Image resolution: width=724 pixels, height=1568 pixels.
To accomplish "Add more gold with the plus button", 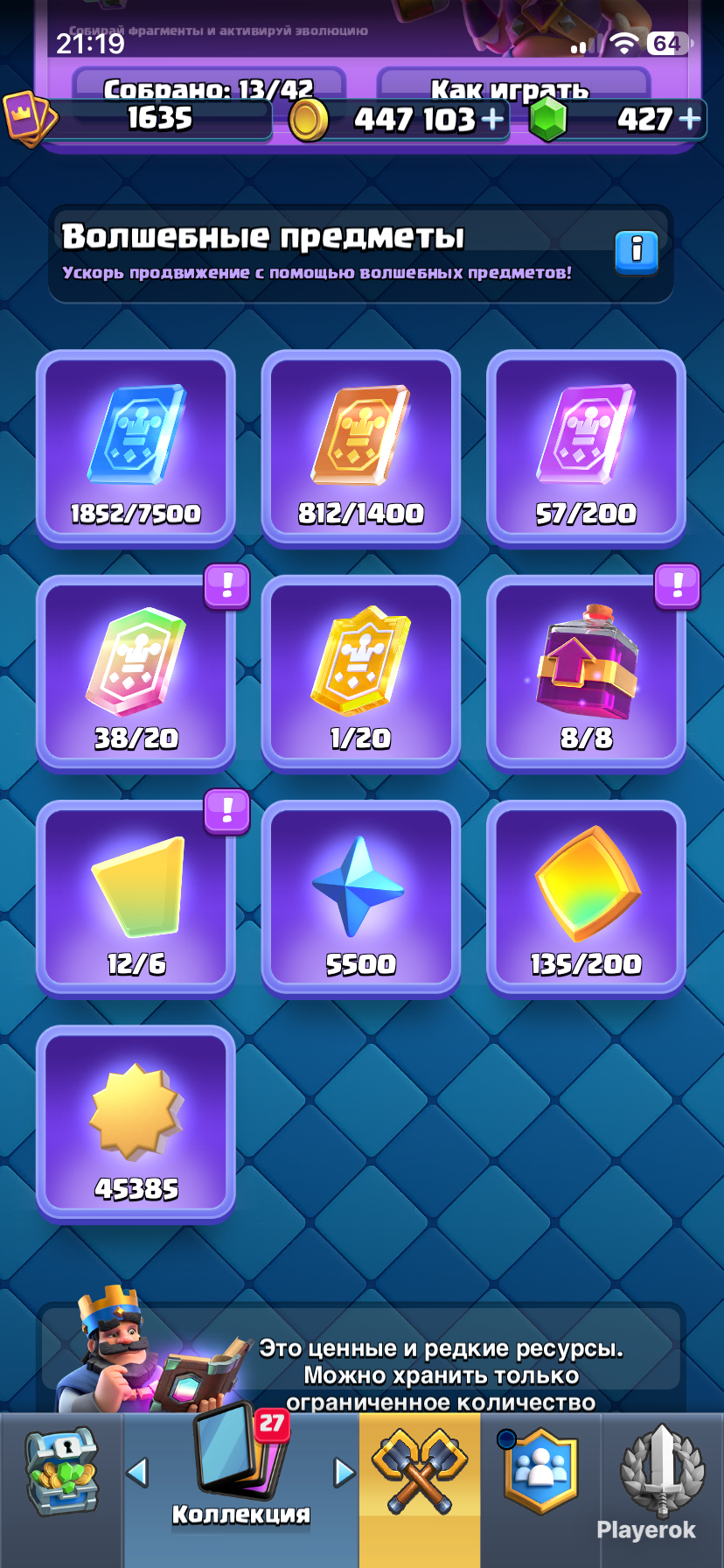I will (x=493, y=119).
